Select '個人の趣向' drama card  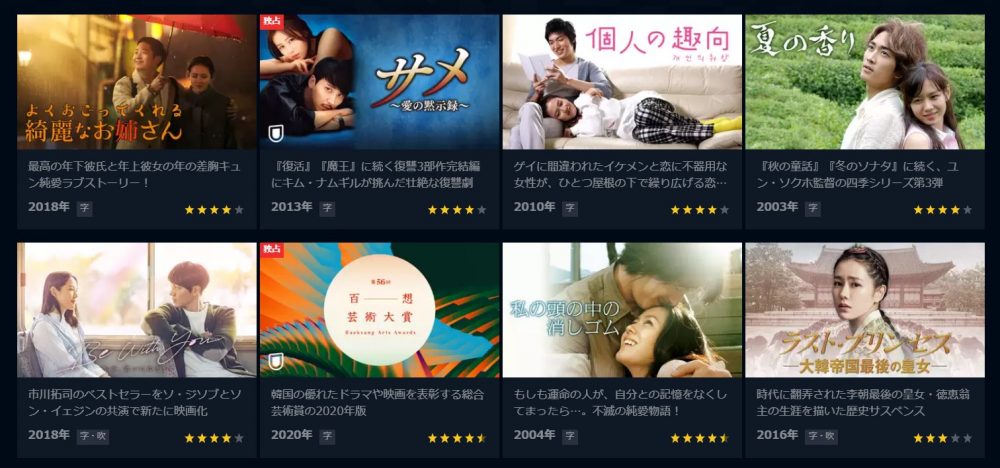click(621, 83)
